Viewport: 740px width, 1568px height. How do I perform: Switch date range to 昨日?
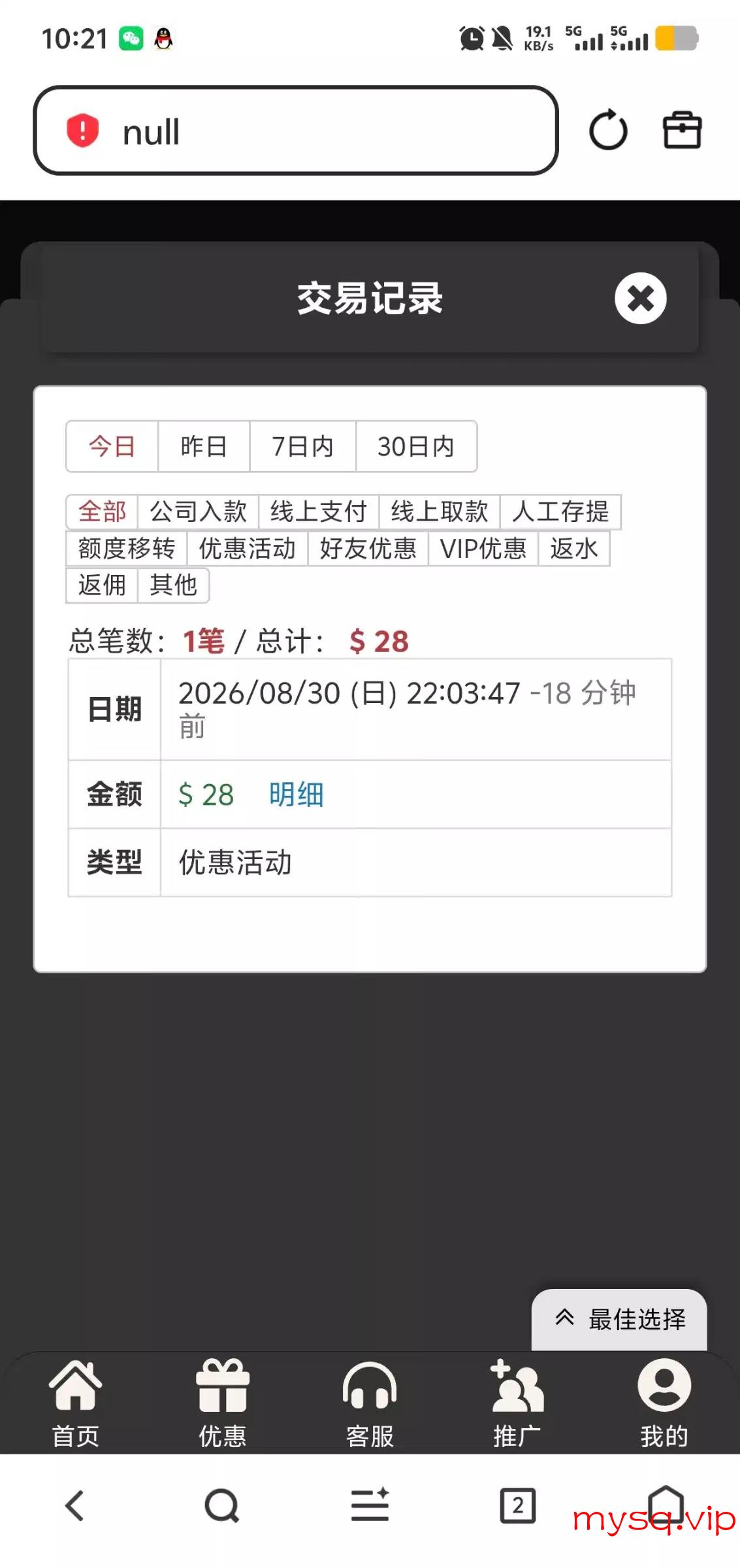(x=204, y=446)
